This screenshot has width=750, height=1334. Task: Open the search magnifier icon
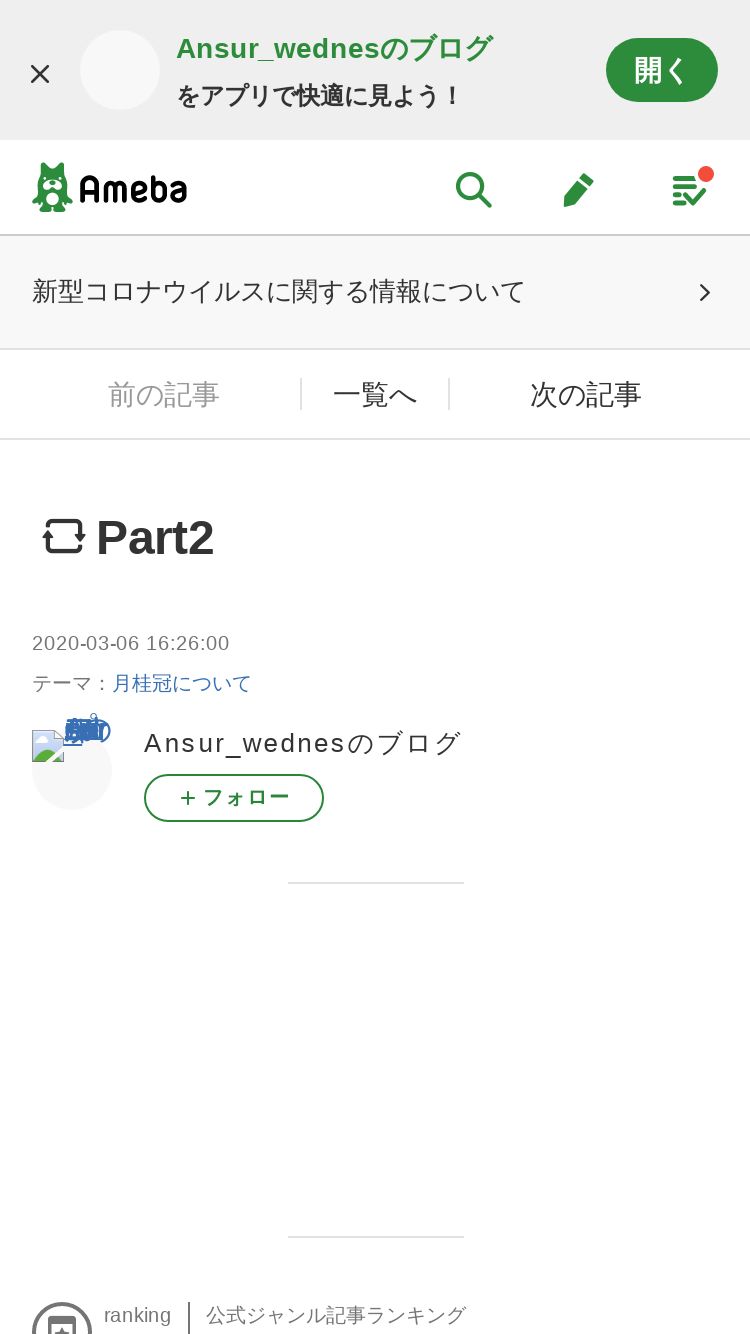pyautogui.click(x=473, y=189)
